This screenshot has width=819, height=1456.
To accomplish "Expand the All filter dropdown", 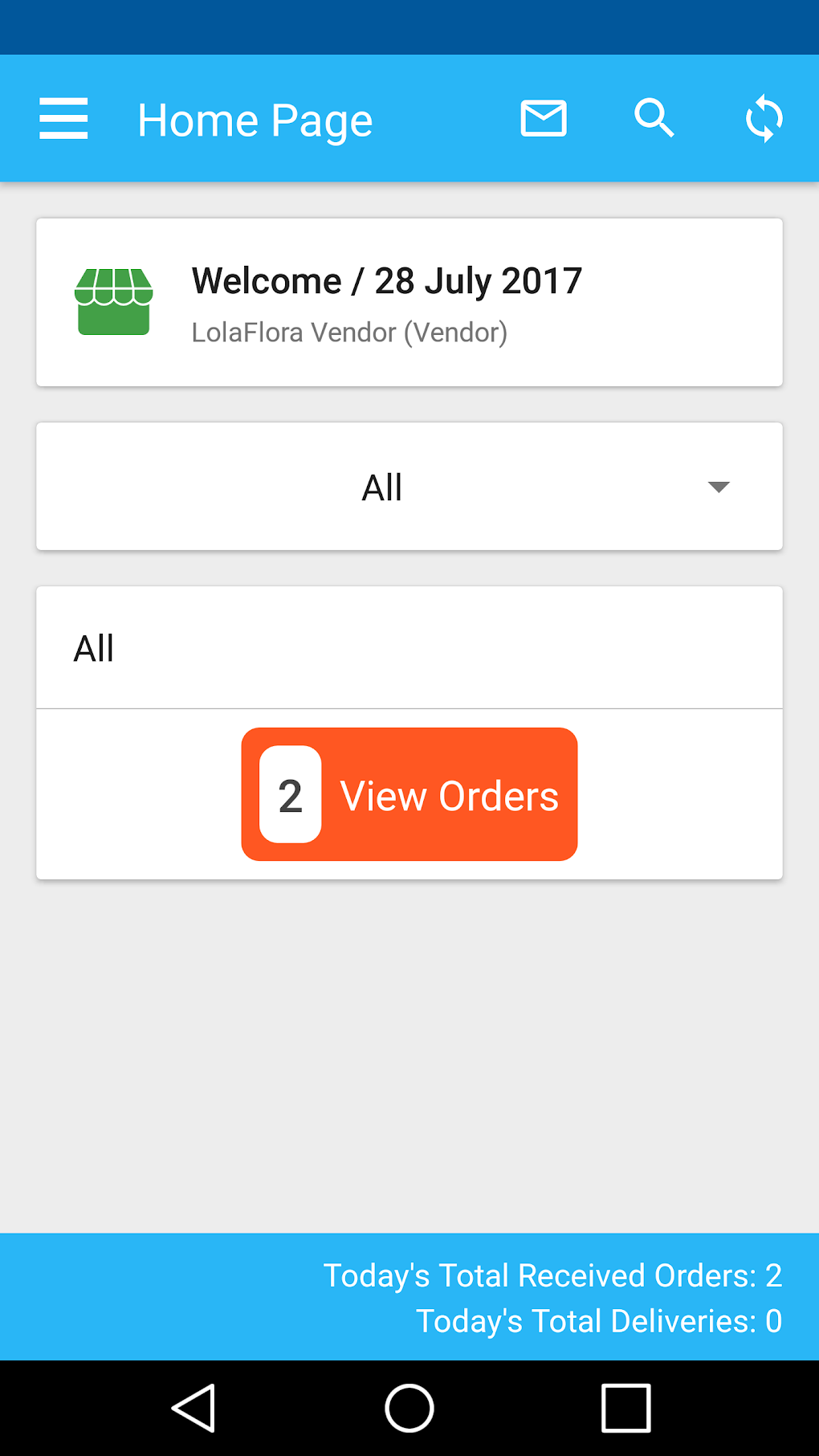I will click(409, 487).
